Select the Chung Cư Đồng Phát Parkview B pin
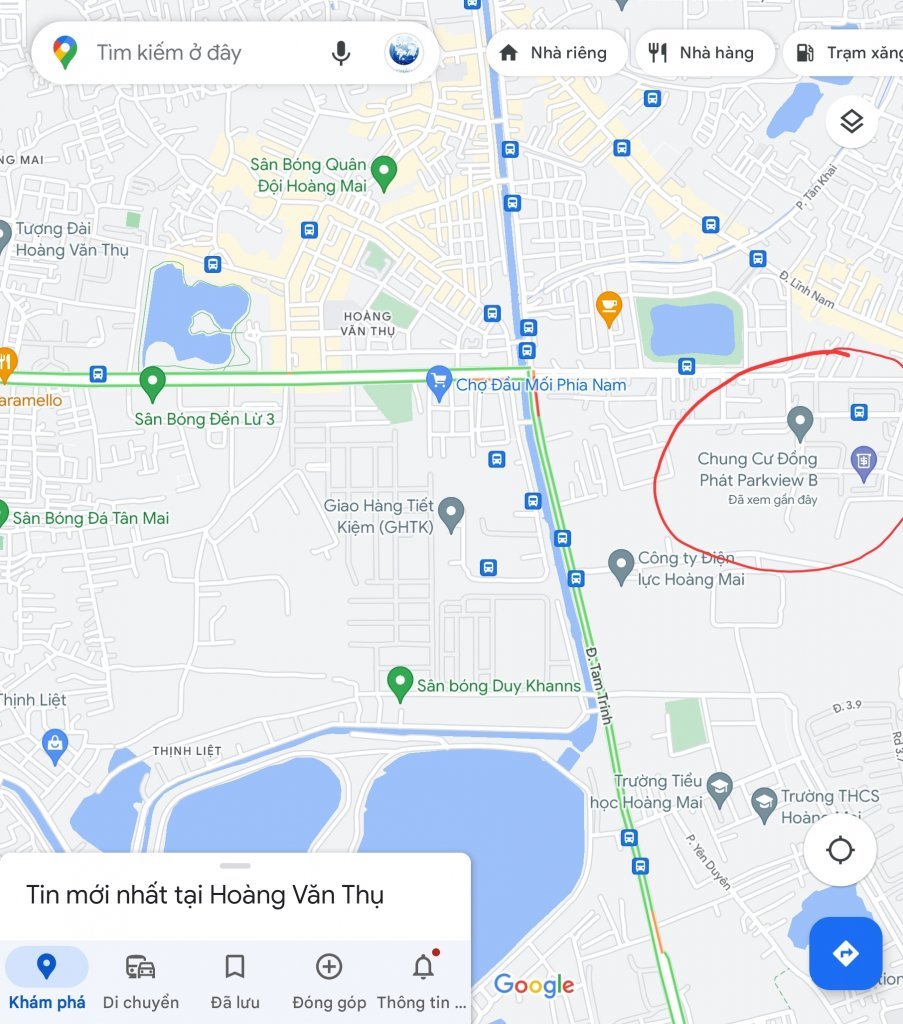 (x=799, y=422)
